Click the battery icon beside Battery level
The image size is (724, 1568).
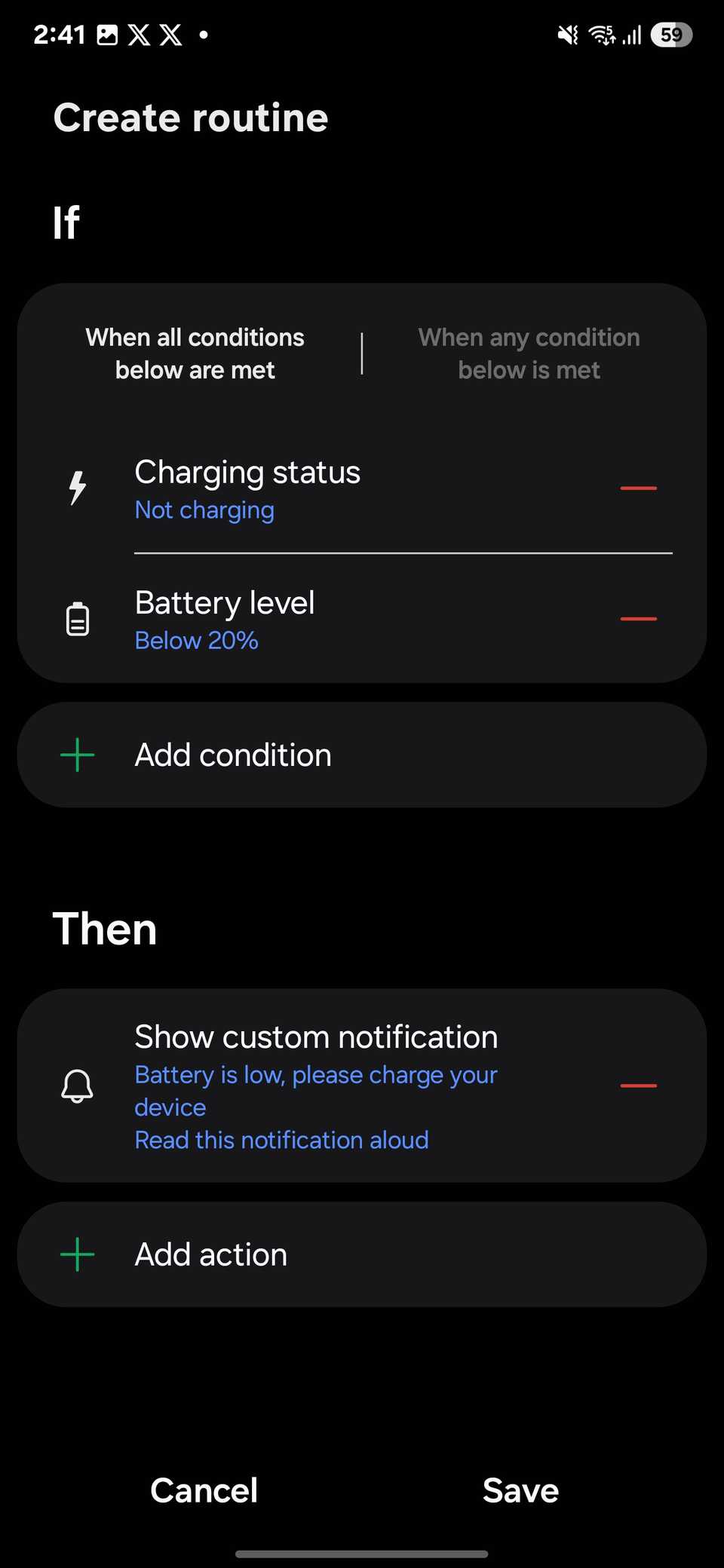pos(77,619)
